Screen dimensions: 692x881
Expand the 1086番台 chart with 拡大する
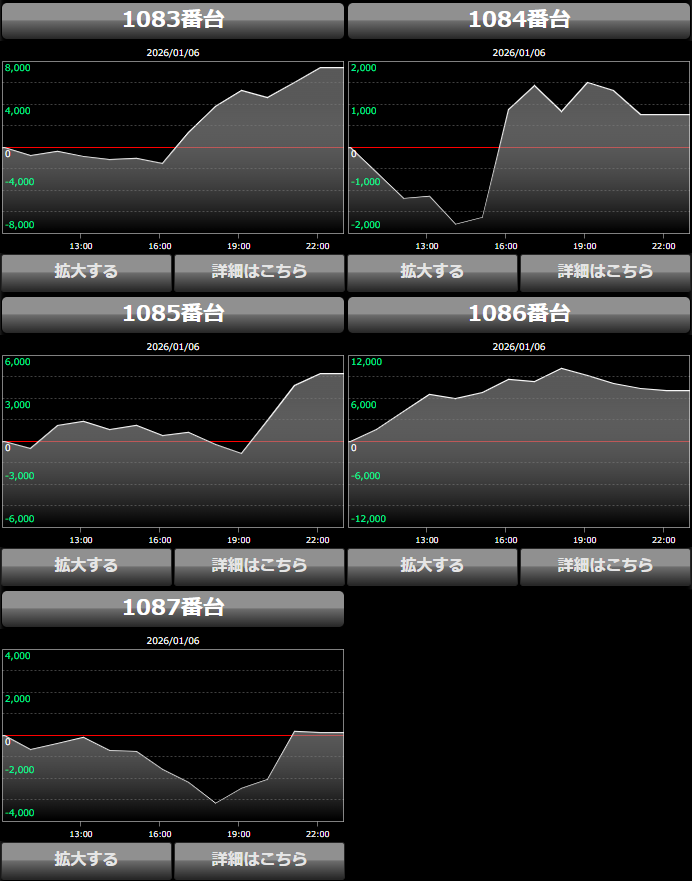432,565
